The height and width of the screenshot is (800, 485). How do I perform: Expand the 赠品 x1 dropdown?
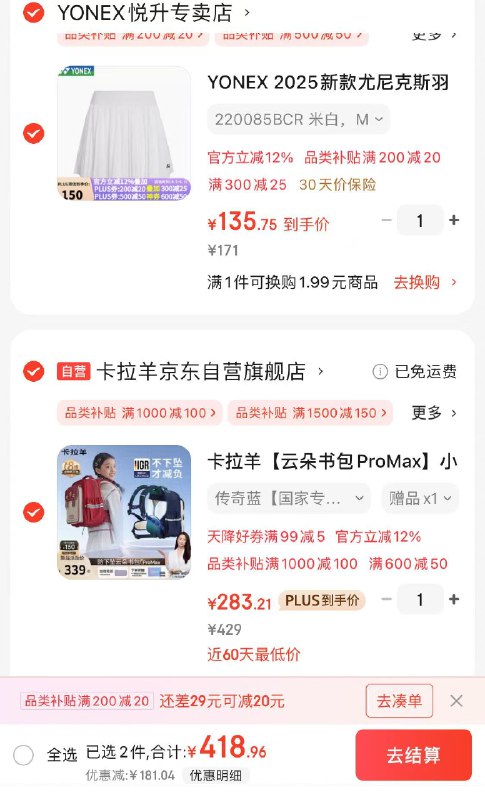tap(420, 498)
